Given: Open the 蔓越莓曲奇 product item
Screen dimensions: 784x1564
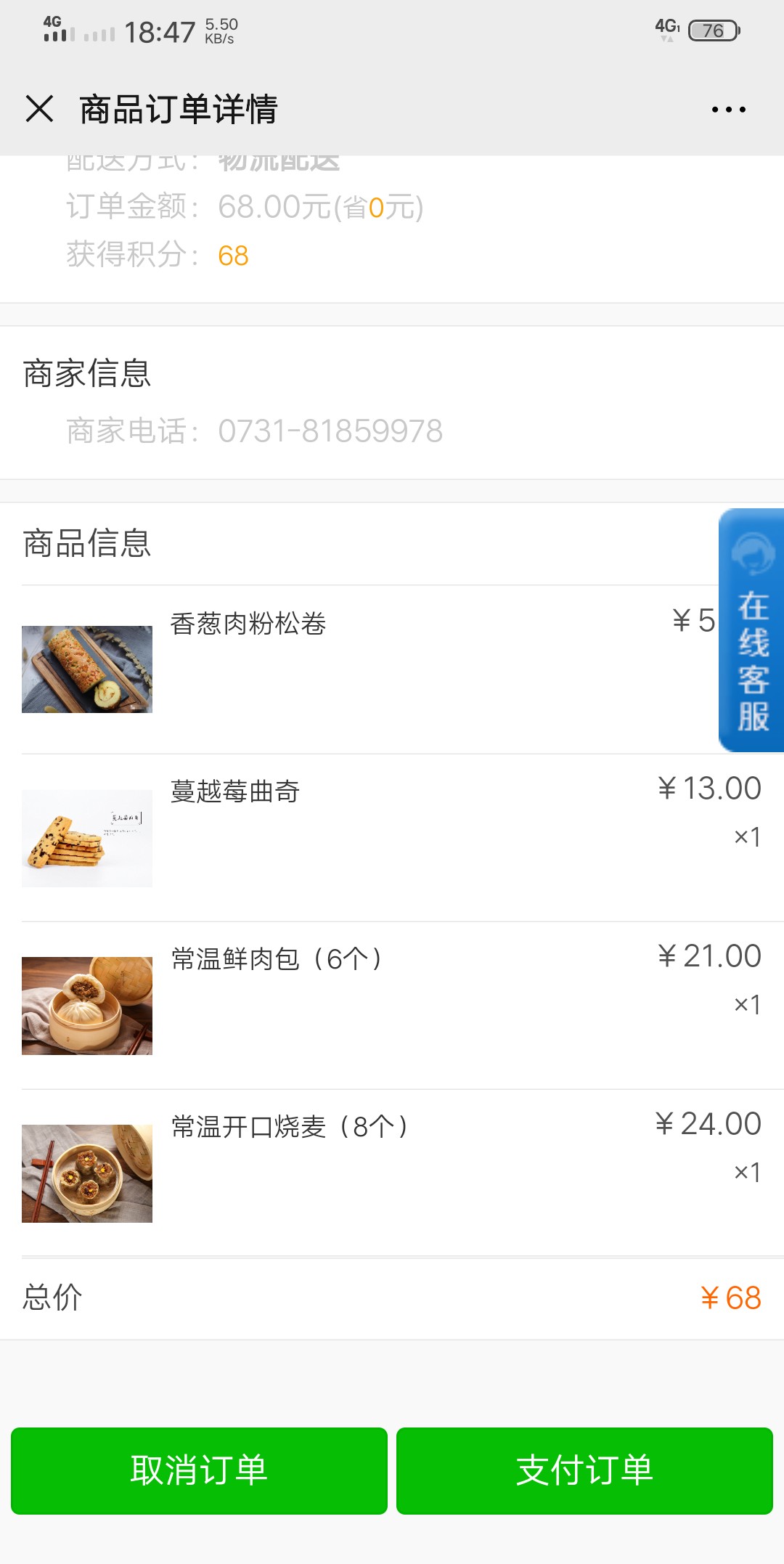Looking at the screenshot, I should [392, 838].
